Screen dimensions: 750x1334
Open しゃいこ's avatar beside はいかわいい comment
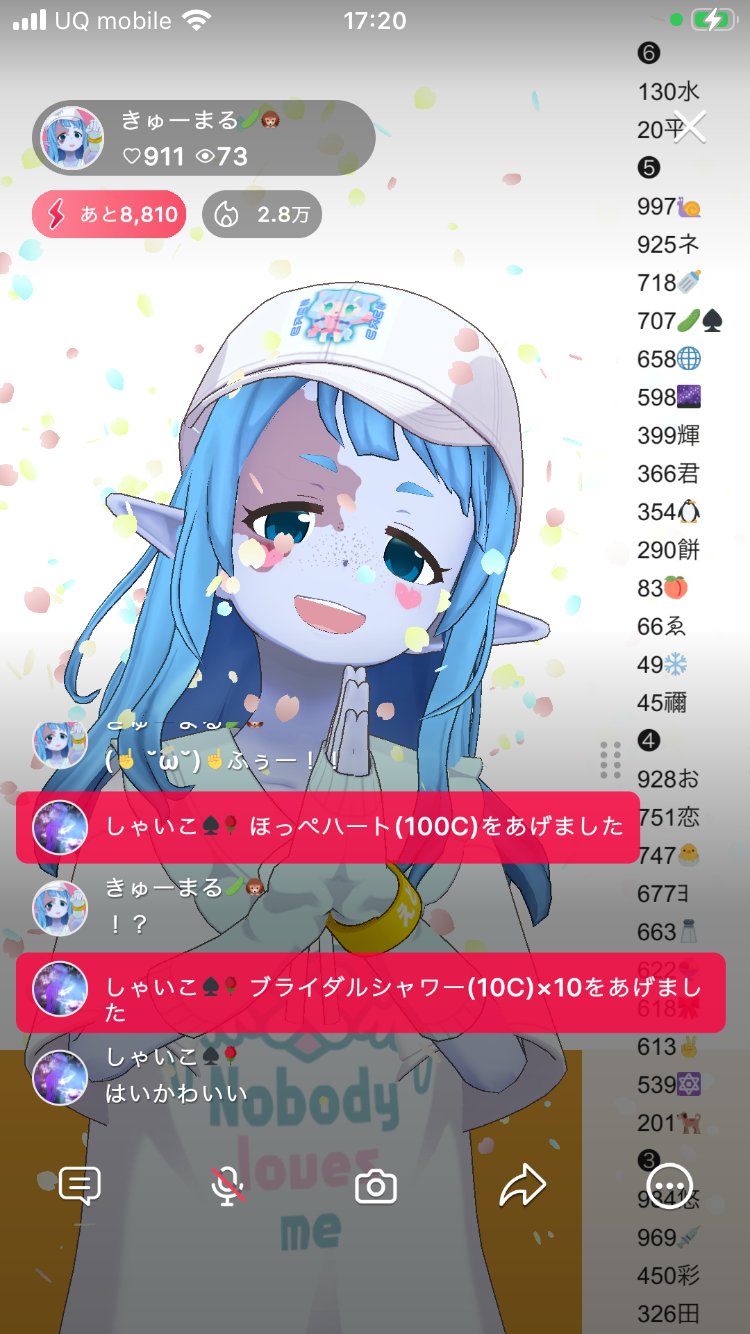(x=60, y=1076)
